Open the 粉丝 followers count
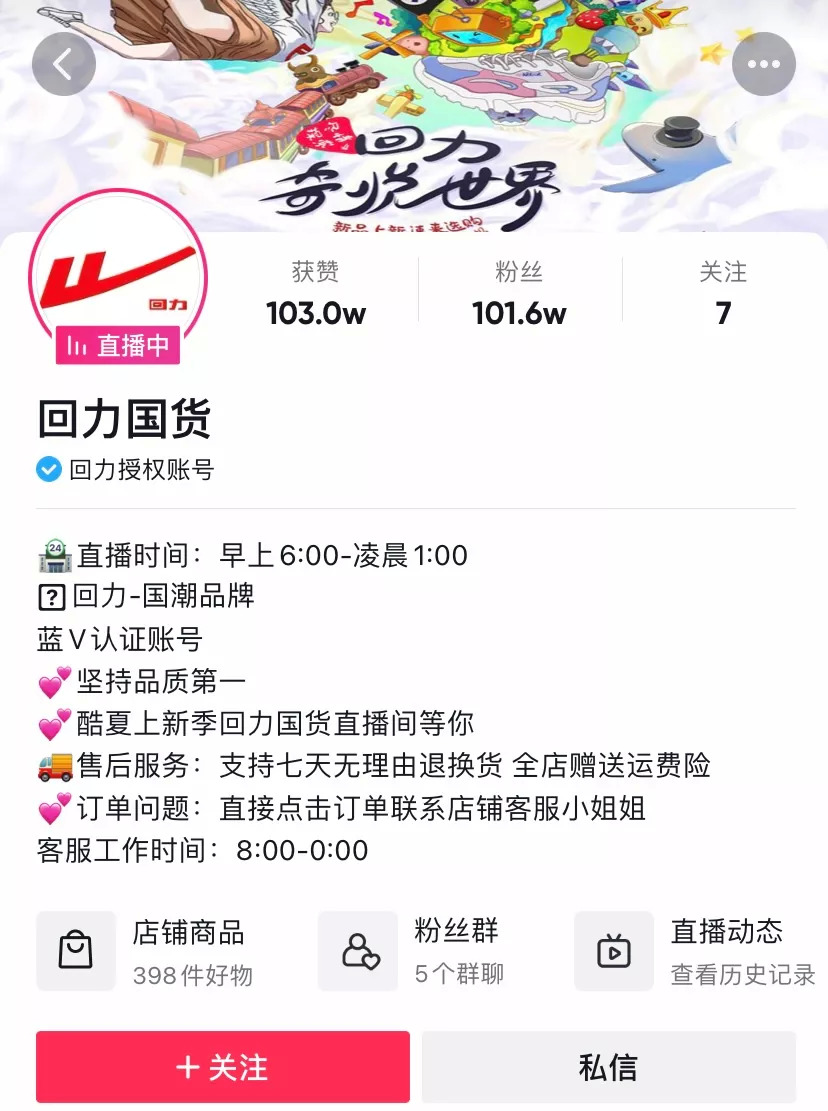The width and height of the screenshot is (828, 1111). [519, 293]
